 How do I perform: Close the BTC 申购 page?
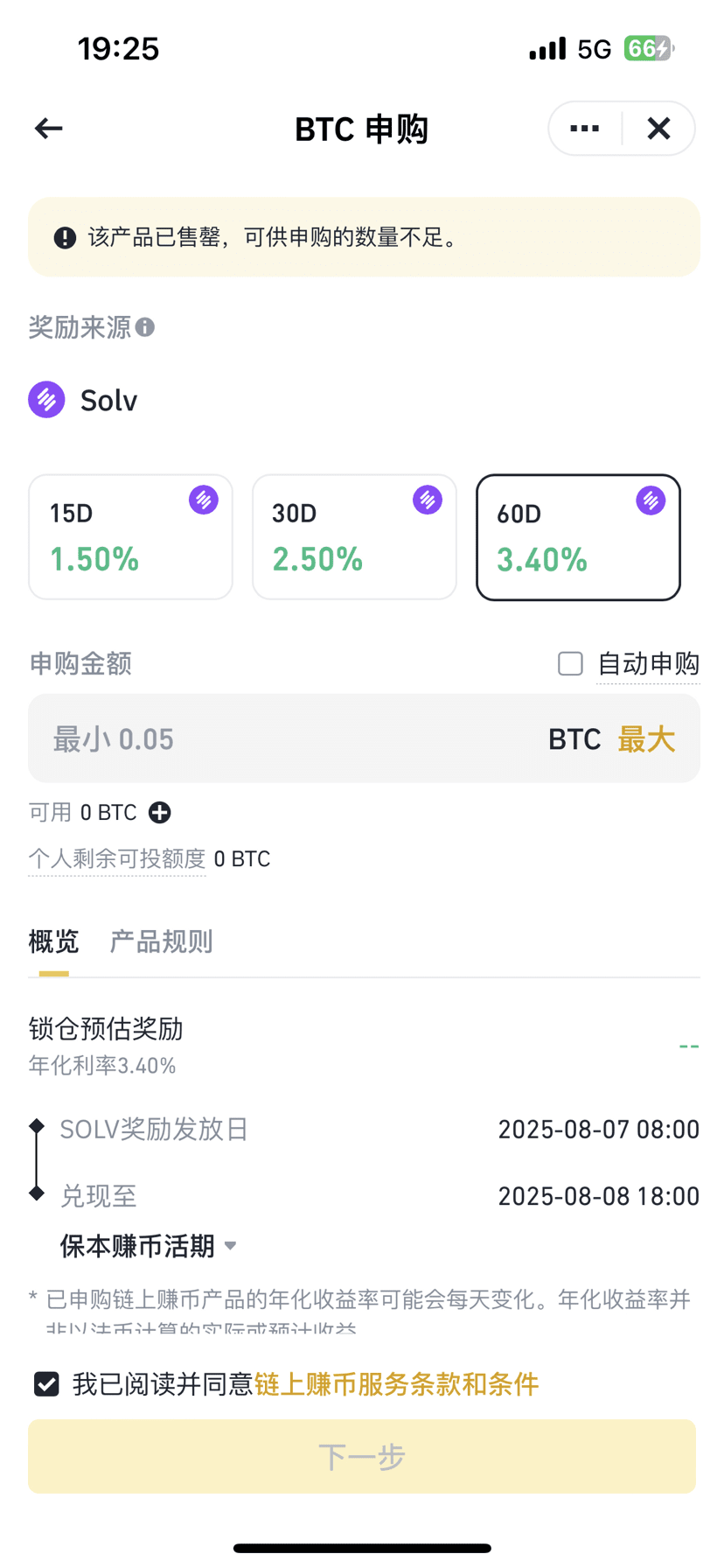[x=658, y=129]
